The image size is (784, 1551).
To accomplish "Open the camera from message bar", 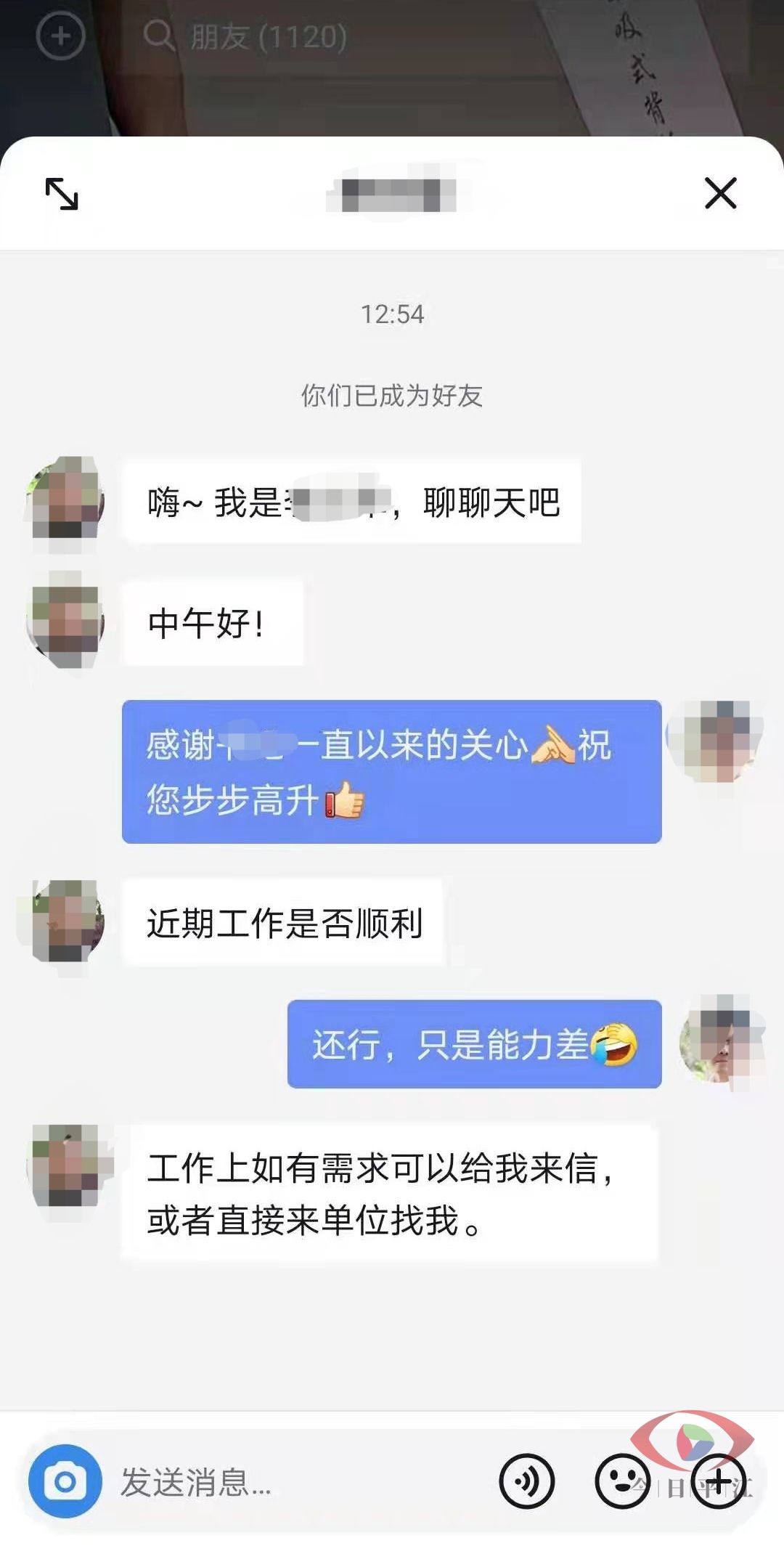I will pos(65,1481).
